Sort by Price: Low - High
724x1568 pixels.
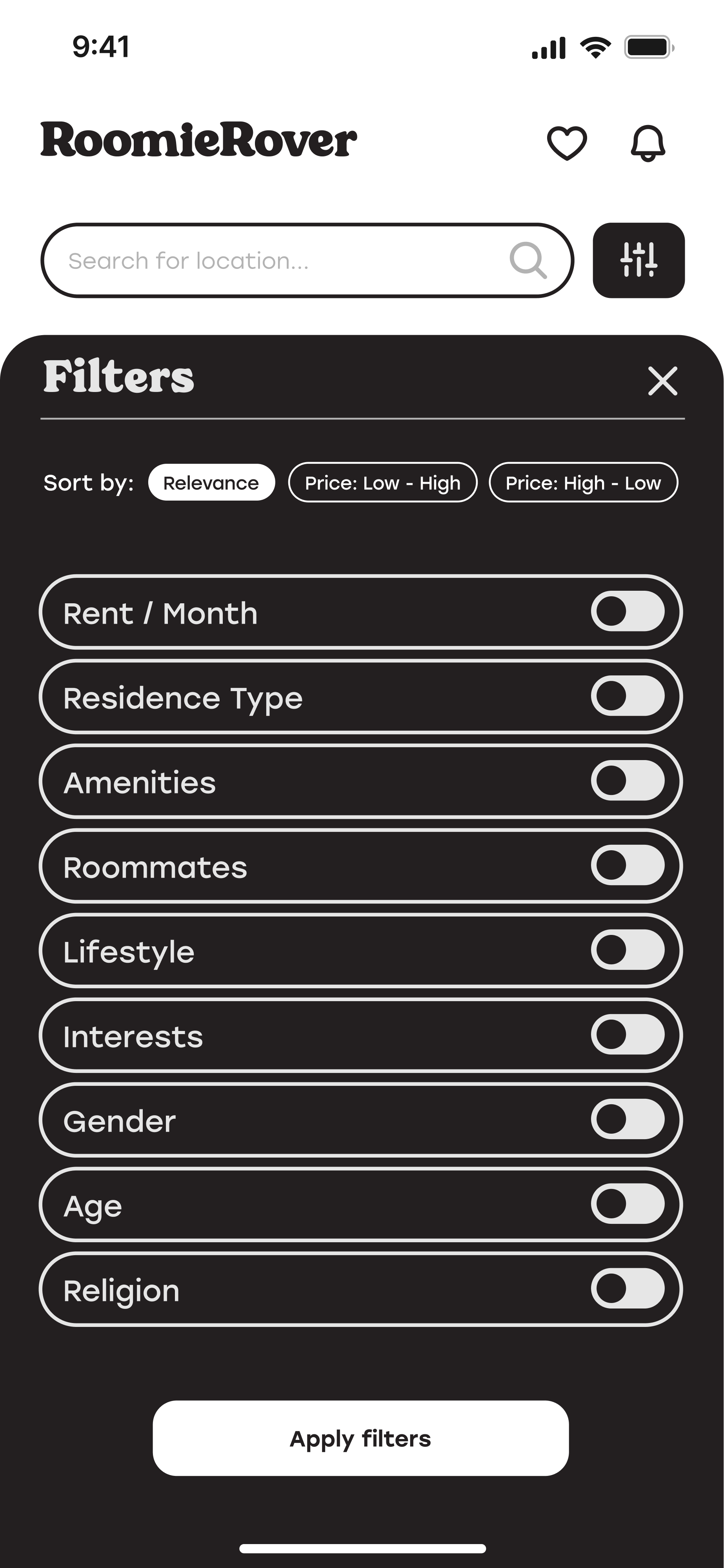(382, 483)
